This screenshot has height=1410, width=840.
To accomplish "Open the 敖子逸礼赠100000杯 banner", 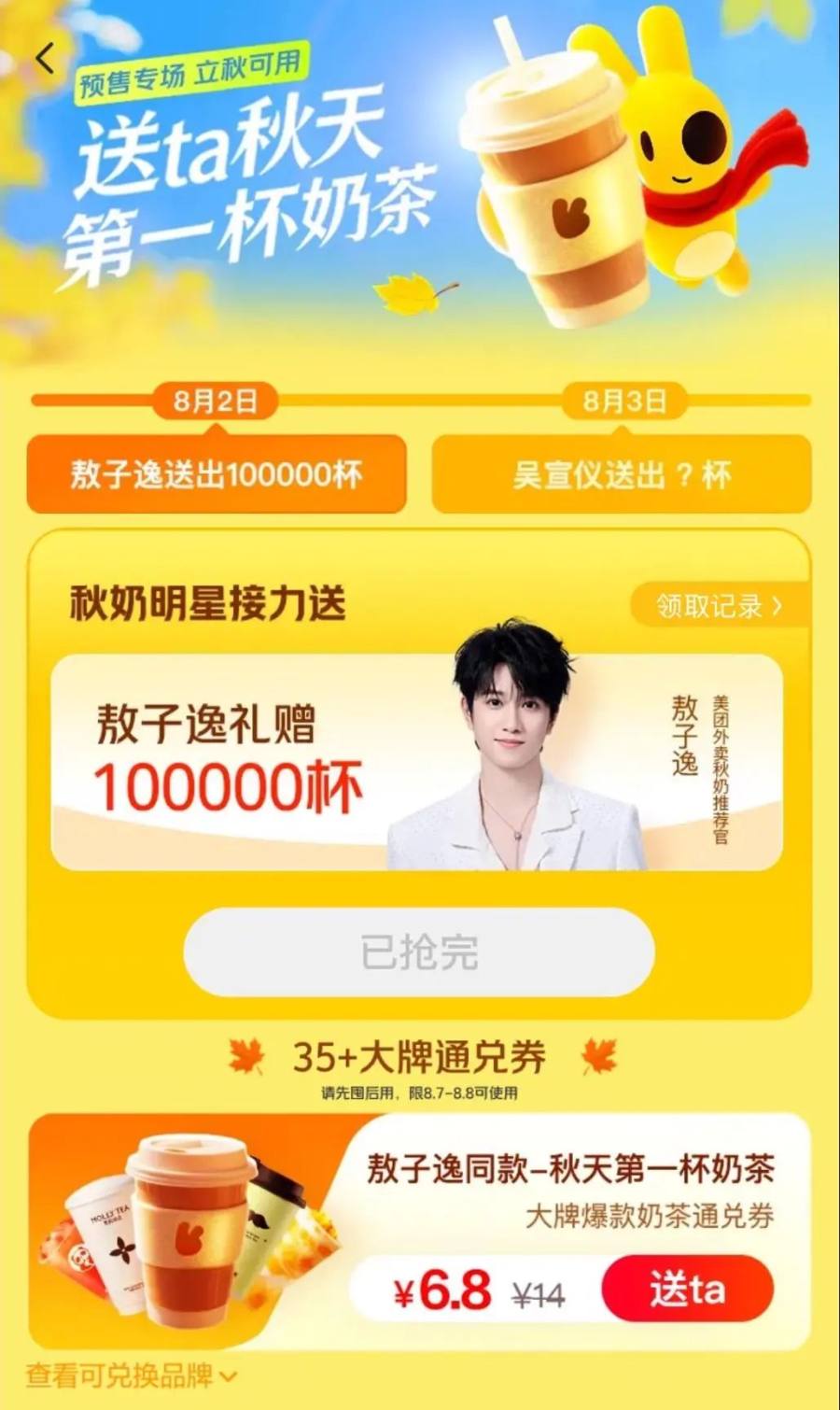I will tap(417, 763).
